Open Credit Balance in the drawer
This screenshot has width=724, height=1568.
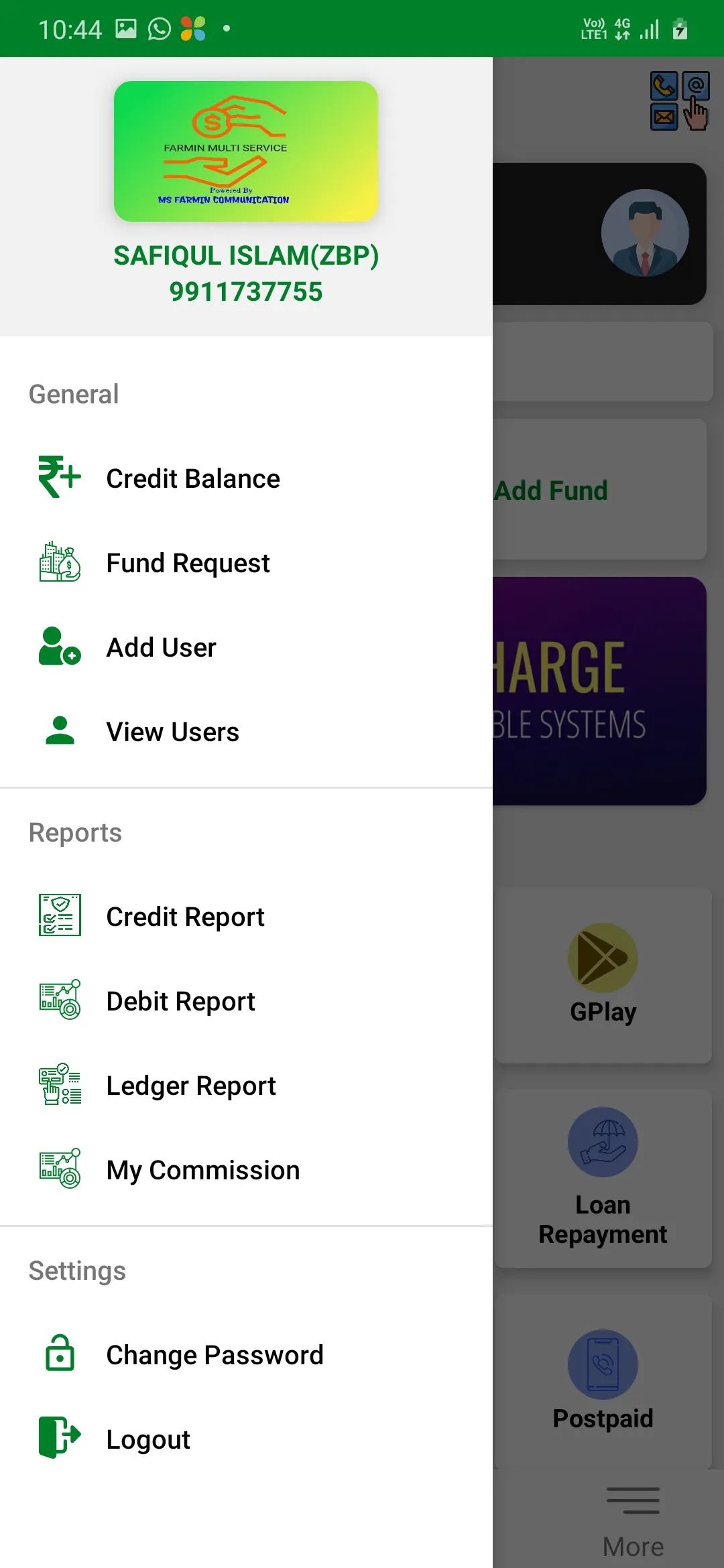pos(193,478)
